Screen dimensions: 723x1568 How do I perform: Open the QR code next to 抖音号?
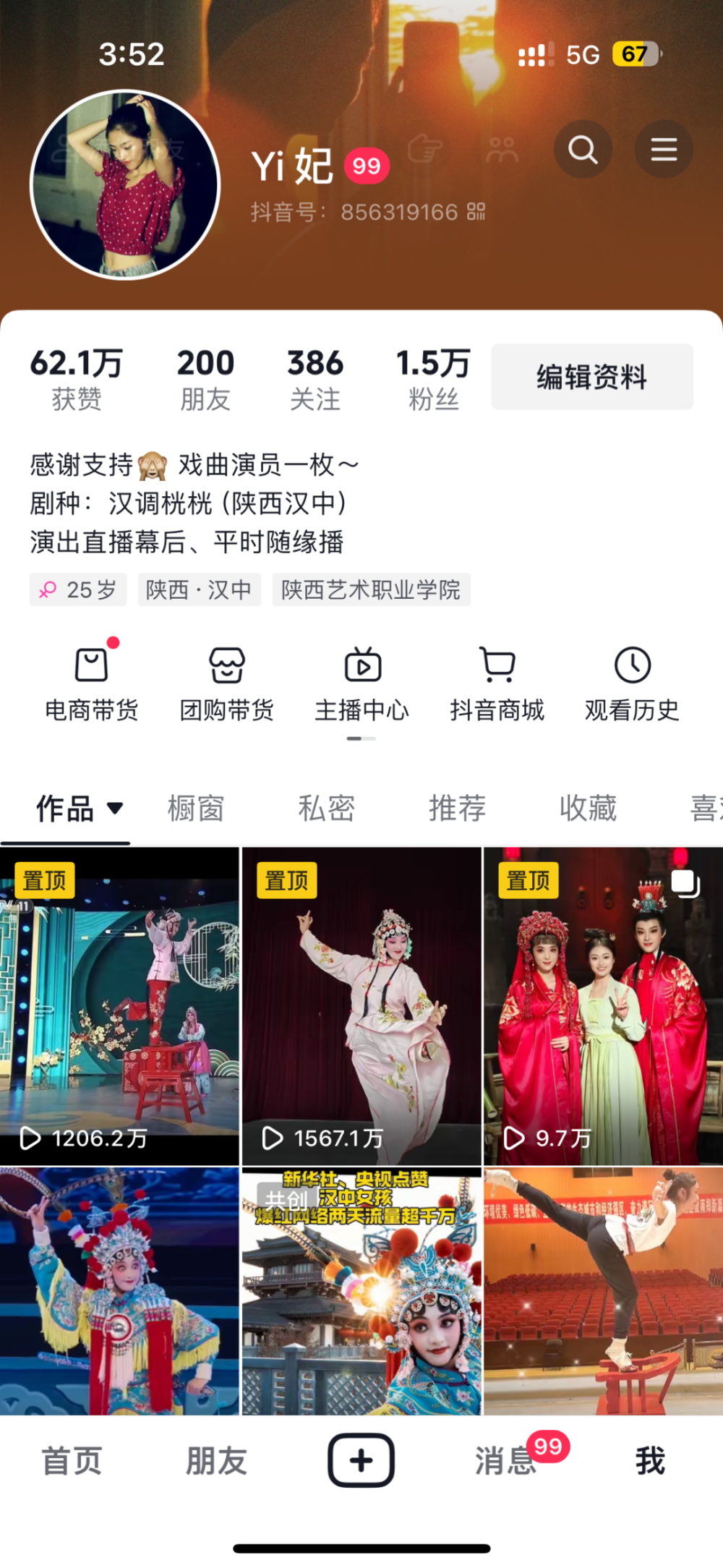[x=476, y=212]
